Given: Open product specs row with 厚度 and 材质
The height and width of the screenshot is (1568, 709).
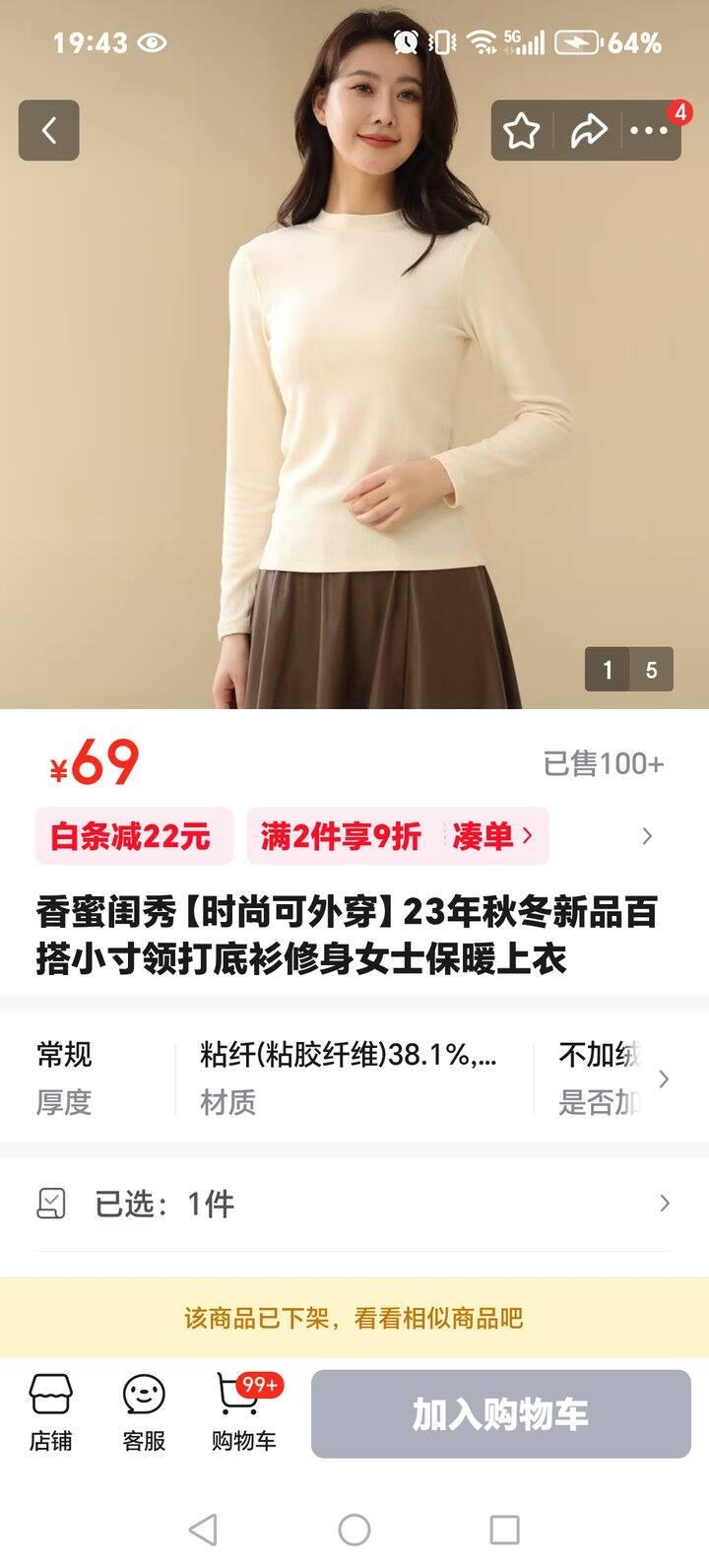Looking at the screenshot, I should [x=354, y=1078].
